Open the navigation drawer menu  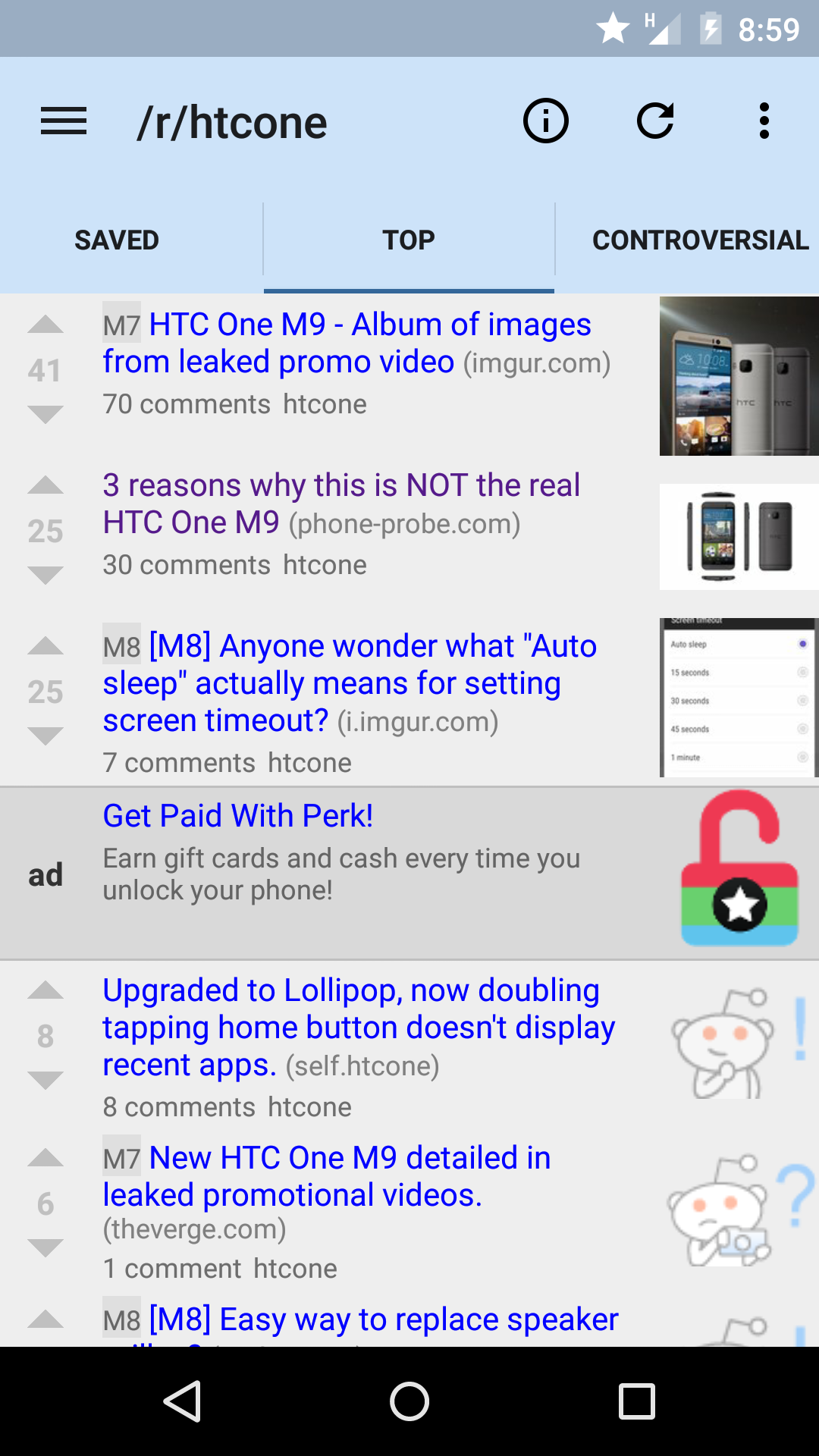click(64, 121)
